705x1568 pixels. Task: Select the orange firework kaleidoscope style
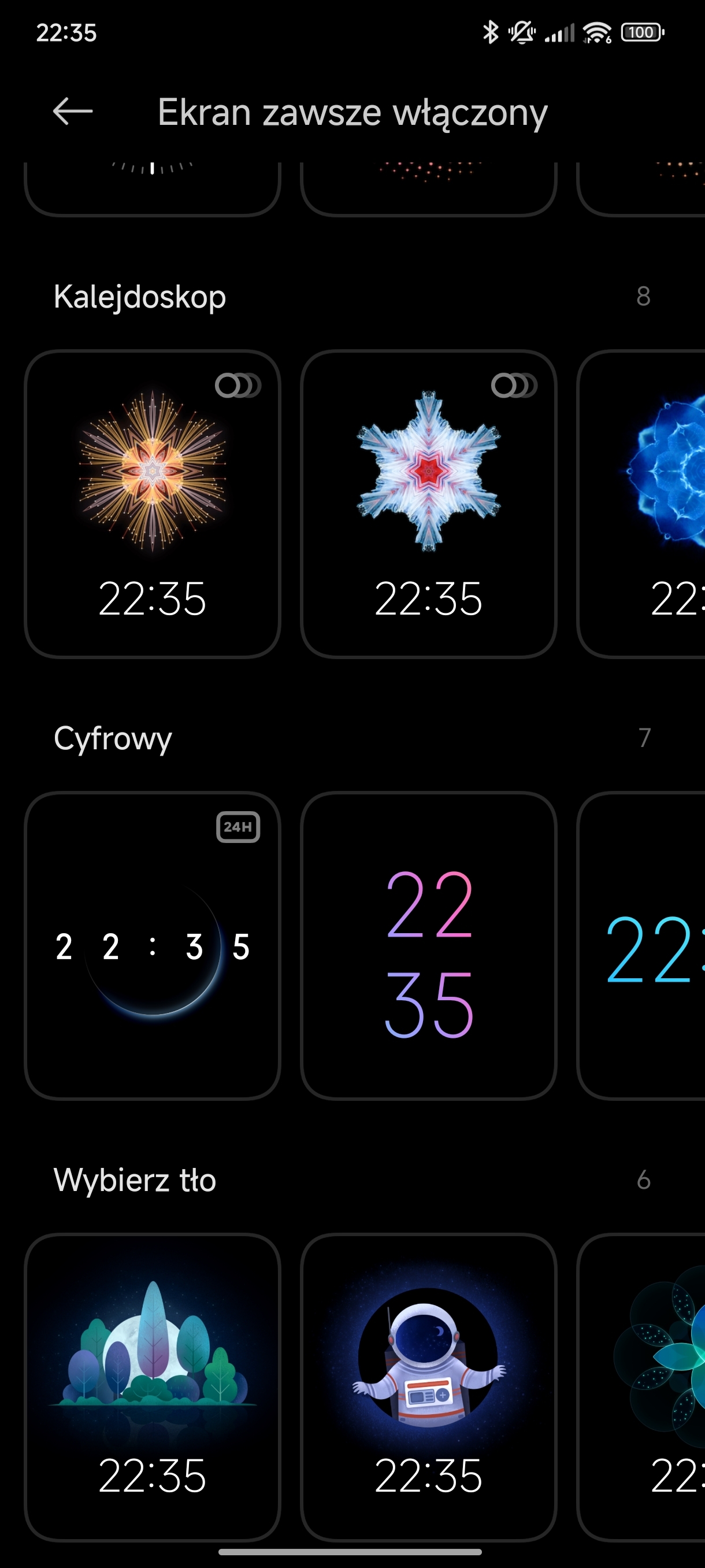(x=152, y=503)
